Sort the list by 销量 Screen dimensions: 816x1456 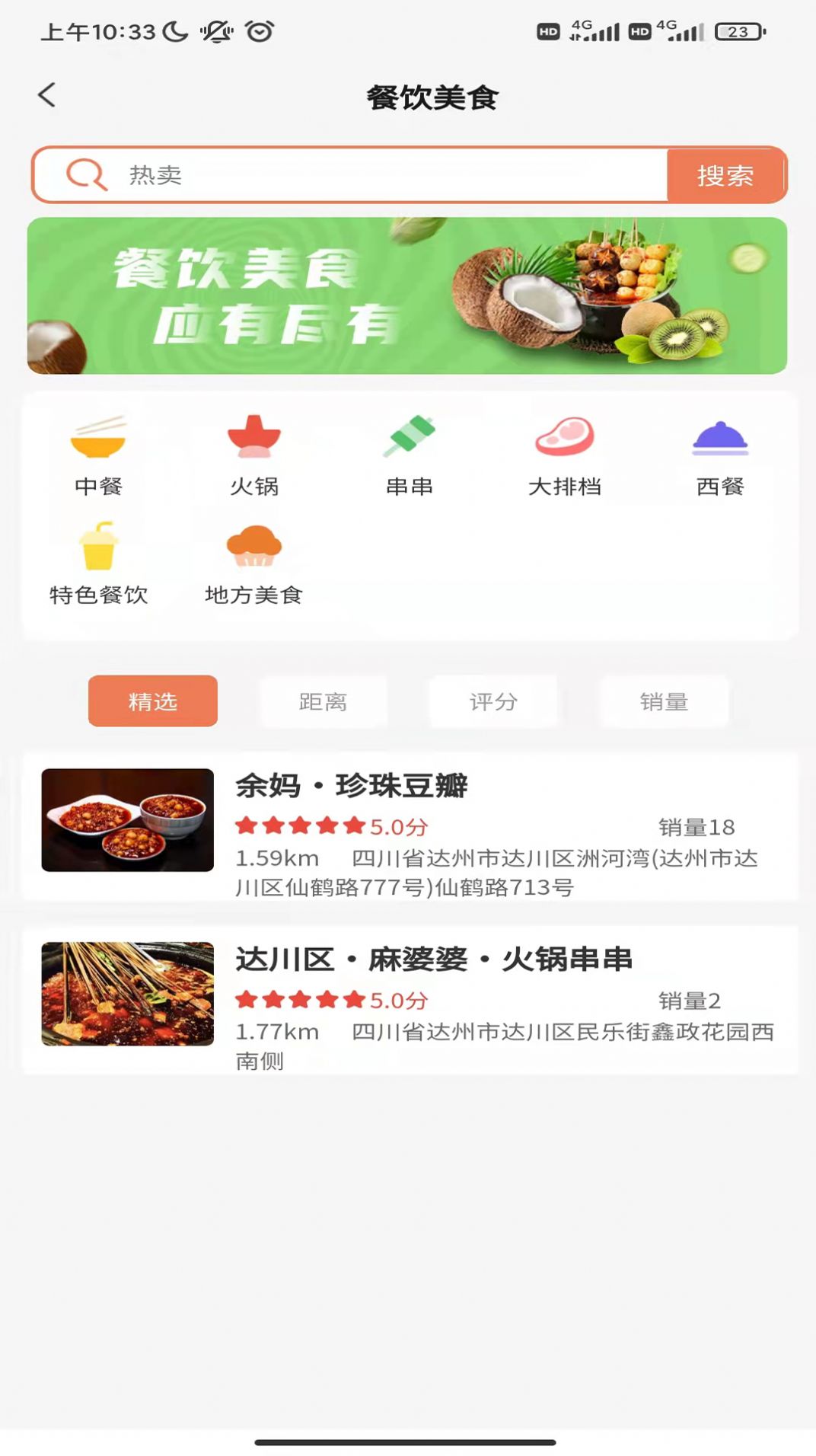pyautogui.click(x=664, y=701)
